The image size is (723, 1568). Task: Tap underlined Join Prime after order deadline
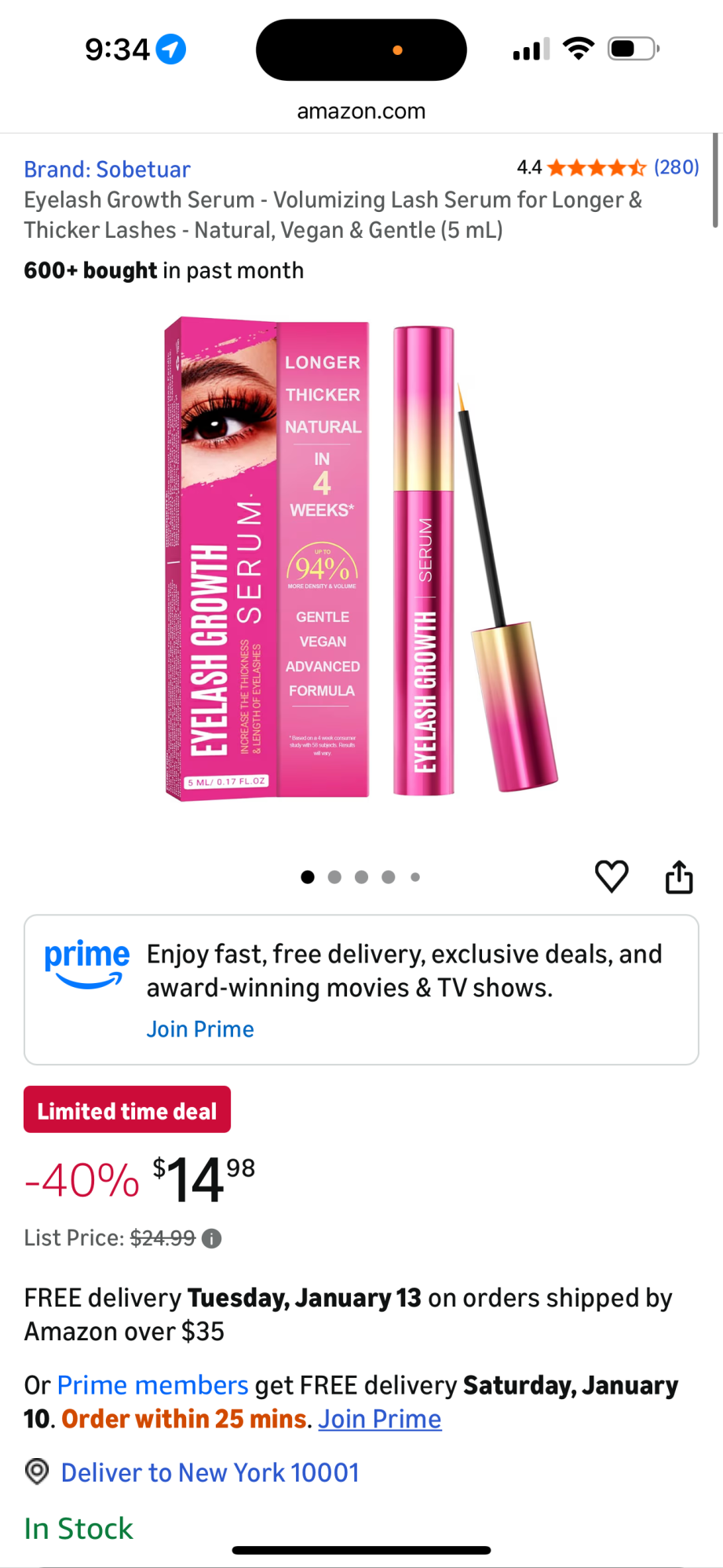pyautogui.click(x=379, y=1419)
